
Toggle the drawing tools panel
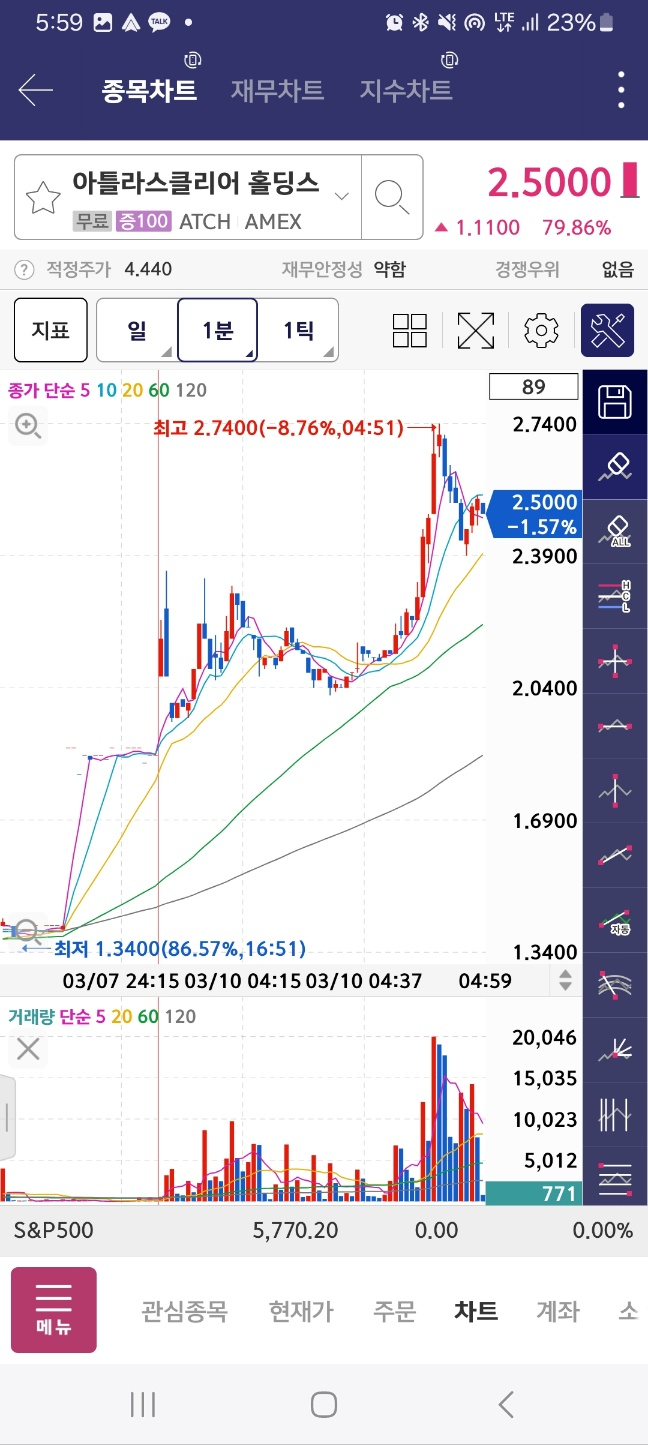(608, 330)
